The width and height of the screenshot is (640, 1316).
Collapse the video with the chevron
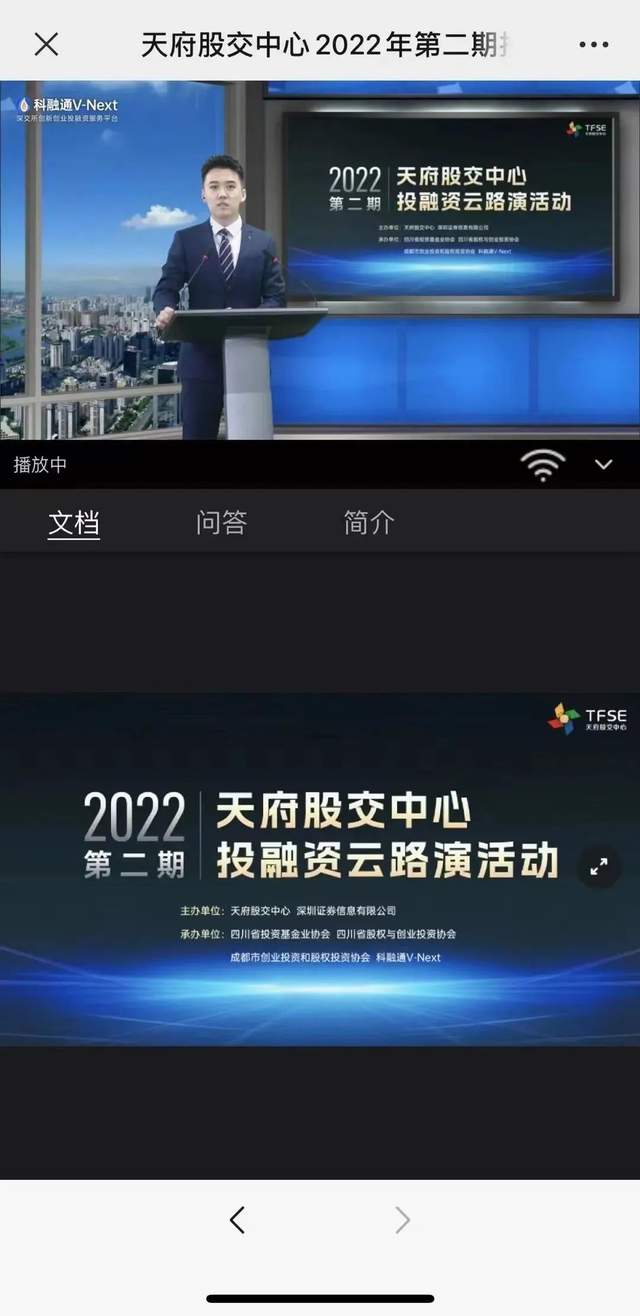click(x=603, y=464)
